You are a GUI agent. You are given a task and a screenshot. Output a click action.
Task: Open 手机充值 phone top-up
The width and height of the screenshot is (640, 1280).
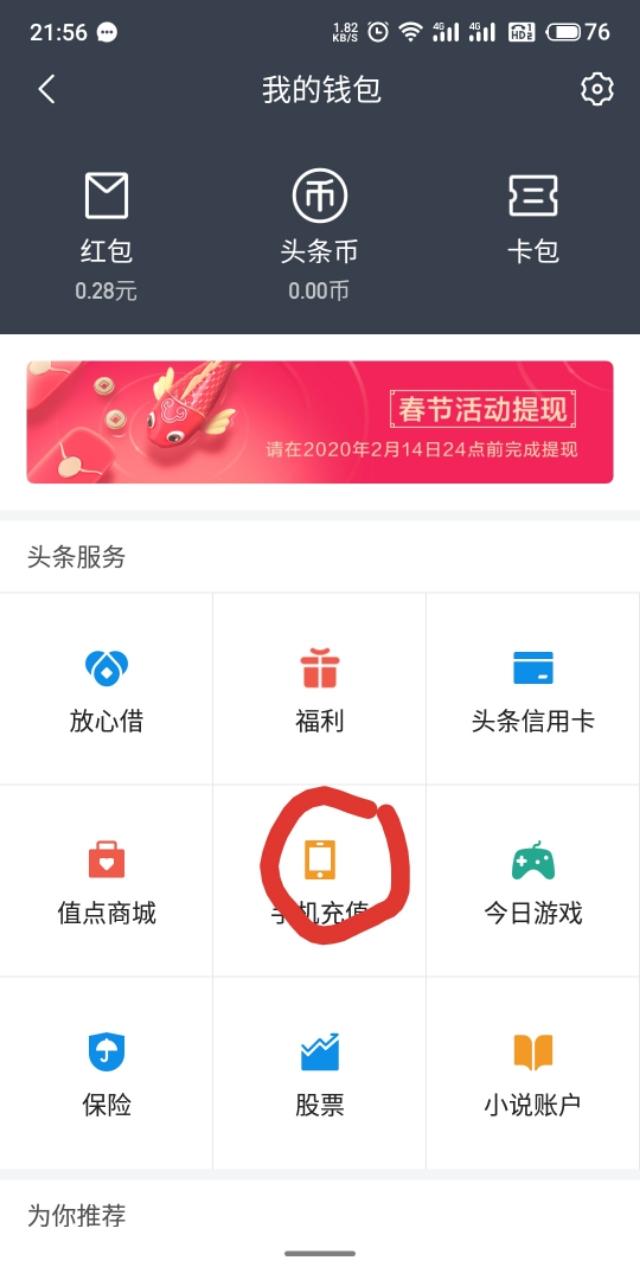320,881
